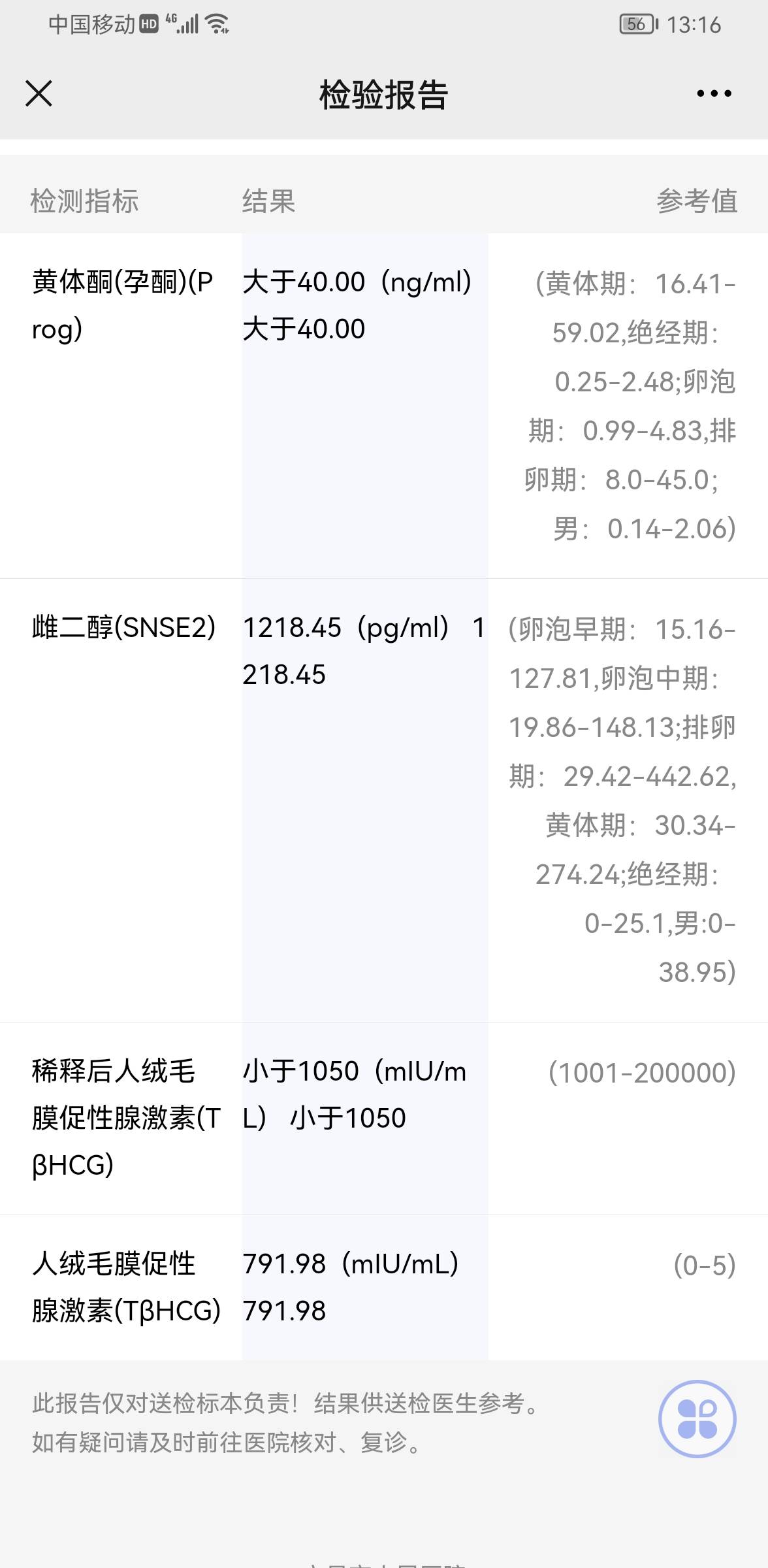The height and width of the screenshot is (1568, 768).
Task: Select the 稀释后人绒毛膜促性腺激素 row
Action: pos(124,1119)
